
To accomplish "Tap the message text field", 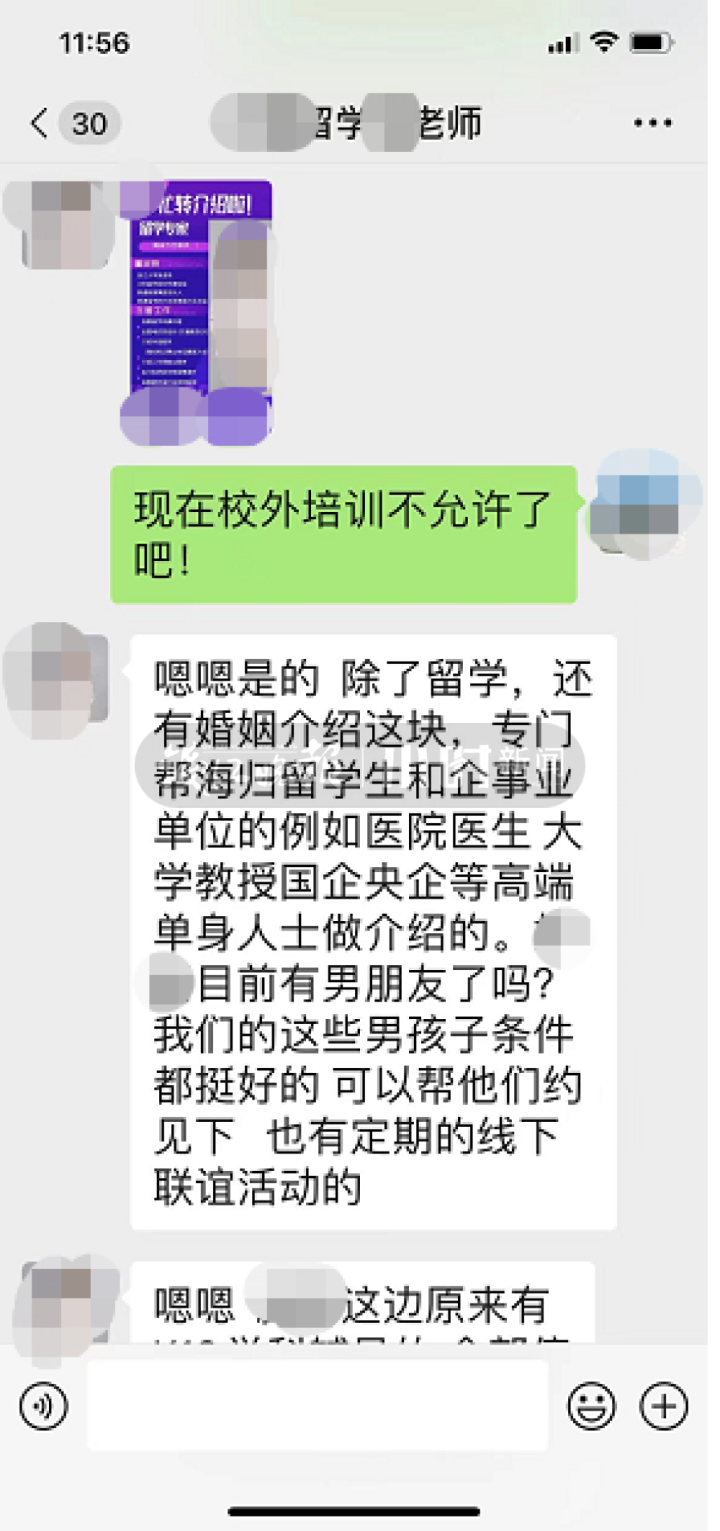I will point(318,1405).
